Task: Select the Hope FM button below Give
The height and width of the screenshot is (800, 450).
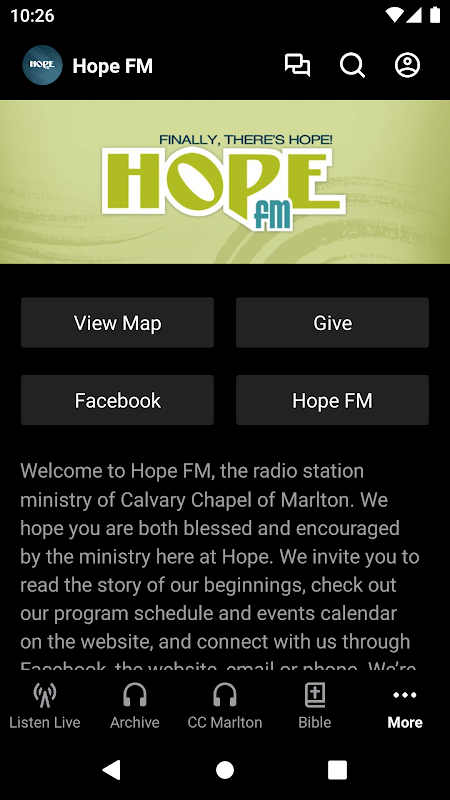Action: 332,400
